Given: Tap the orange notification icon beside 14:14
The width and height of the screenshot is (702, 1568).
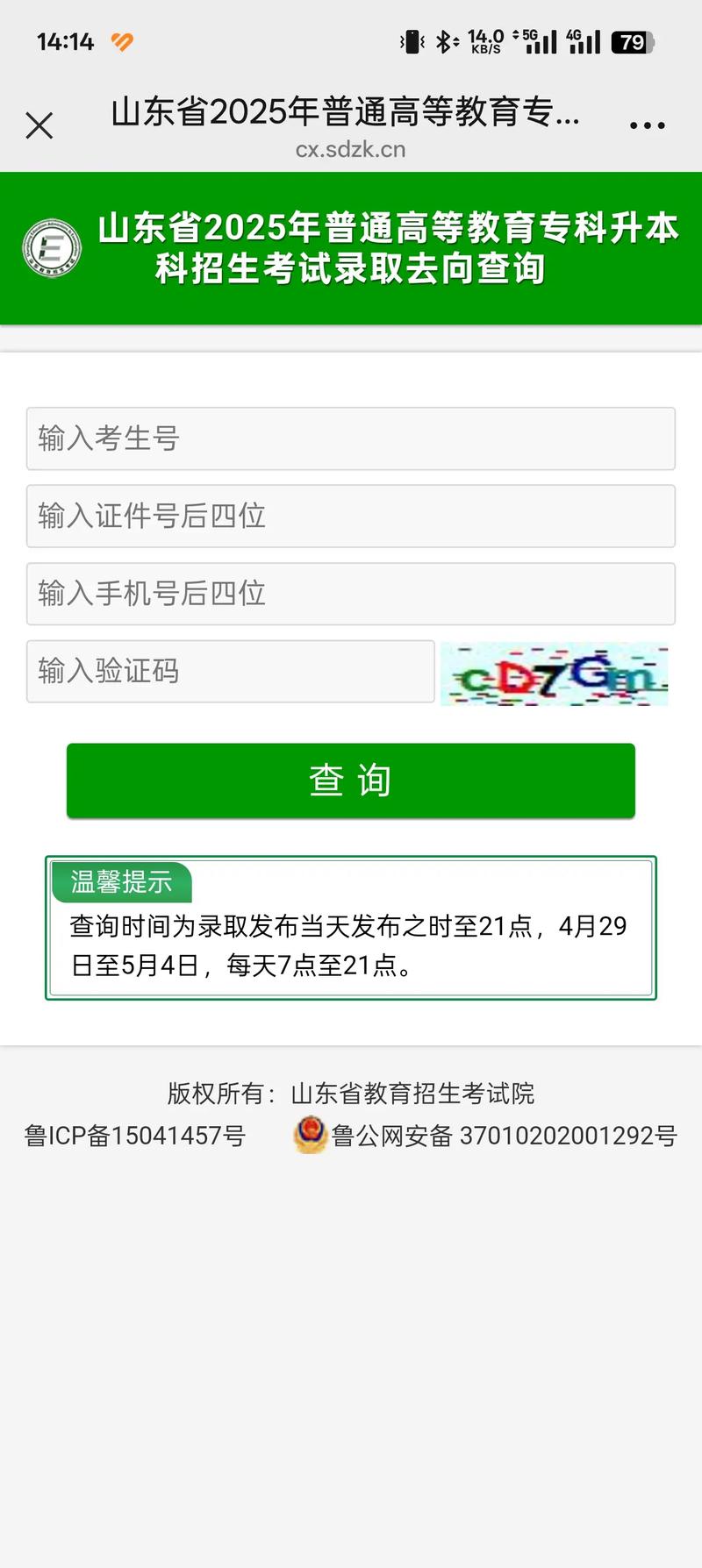Looking at the screenshot, I should click(x=120, y=41).
